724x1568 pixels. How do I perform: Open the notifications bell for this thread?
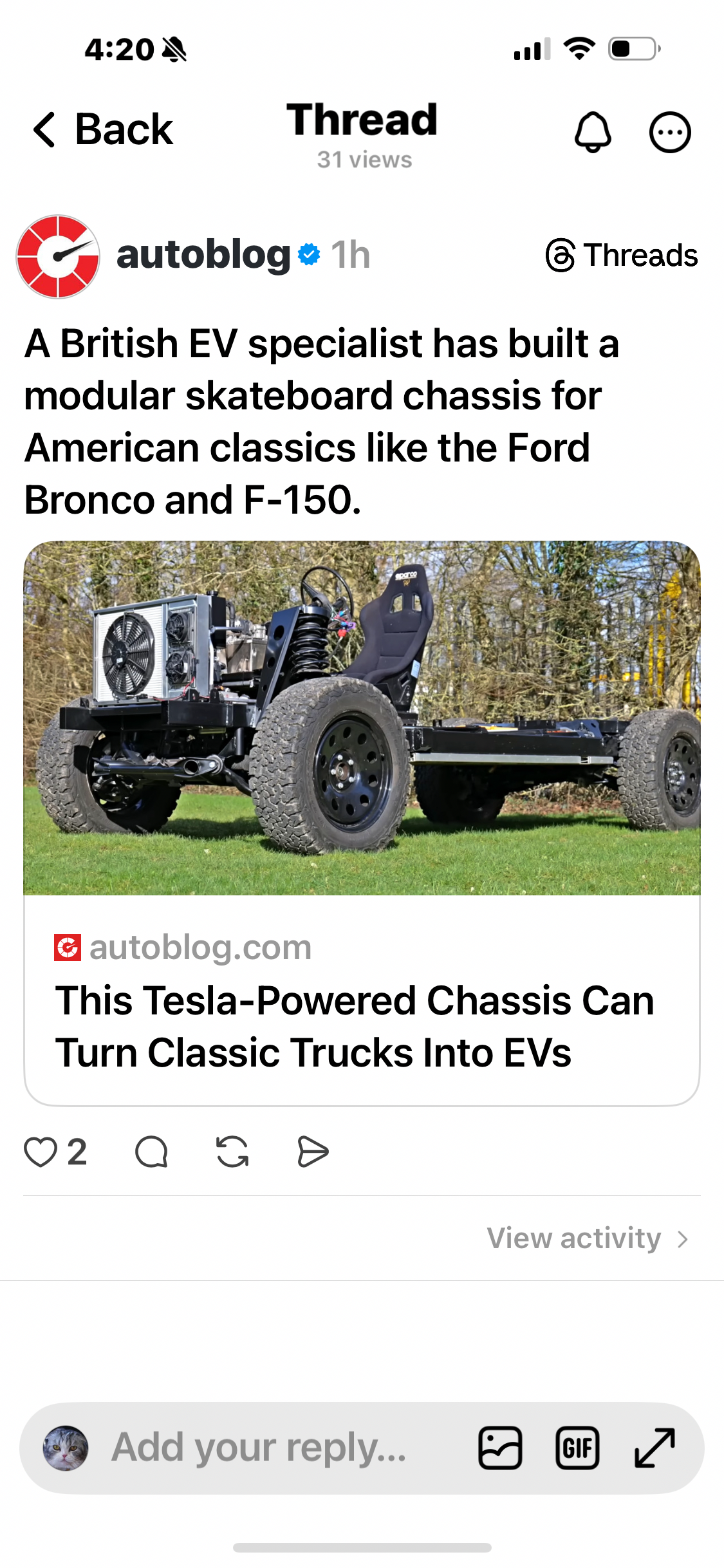(592, 132)
